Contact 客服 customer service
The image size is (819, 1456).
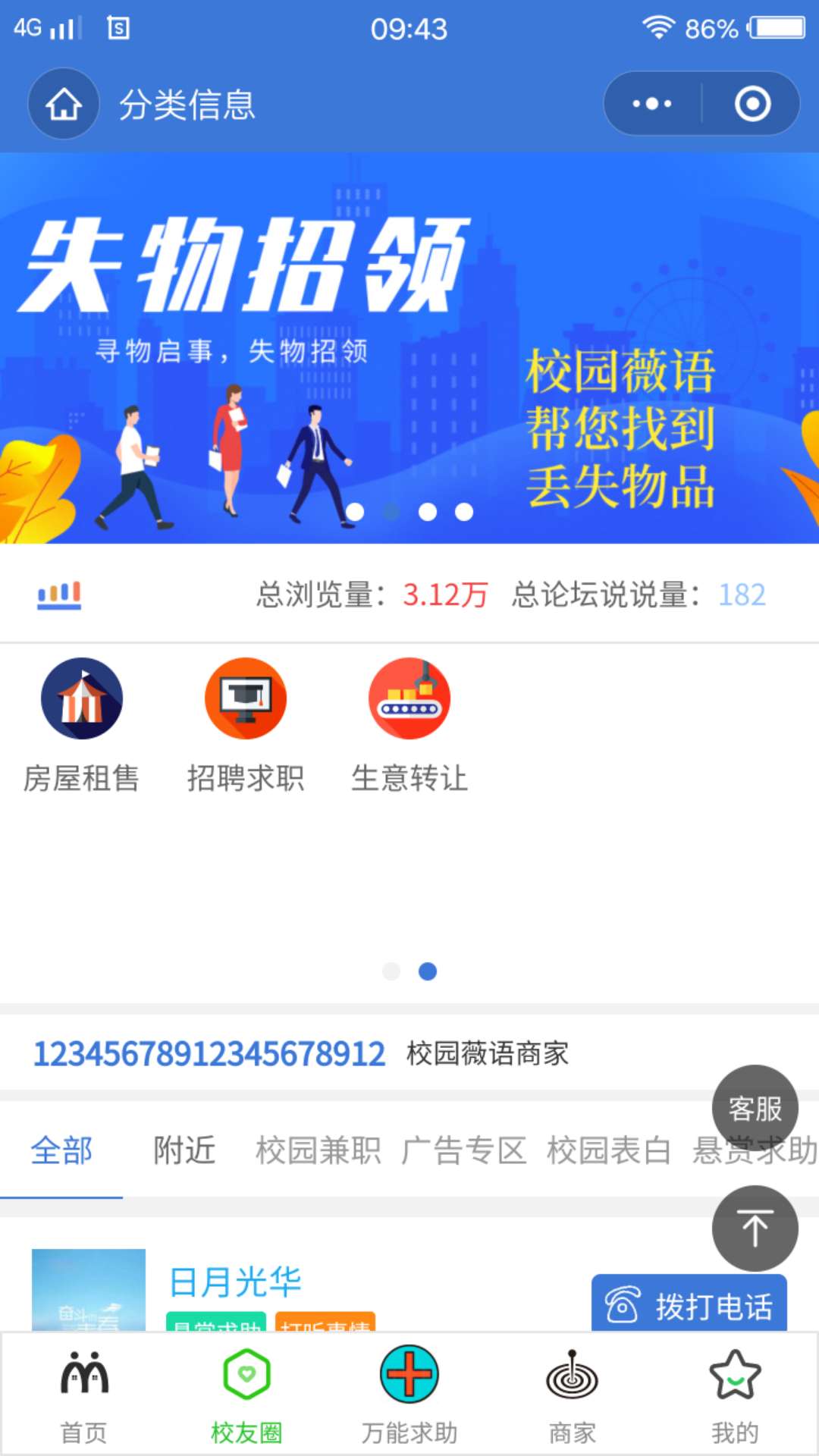[755, 1108]
